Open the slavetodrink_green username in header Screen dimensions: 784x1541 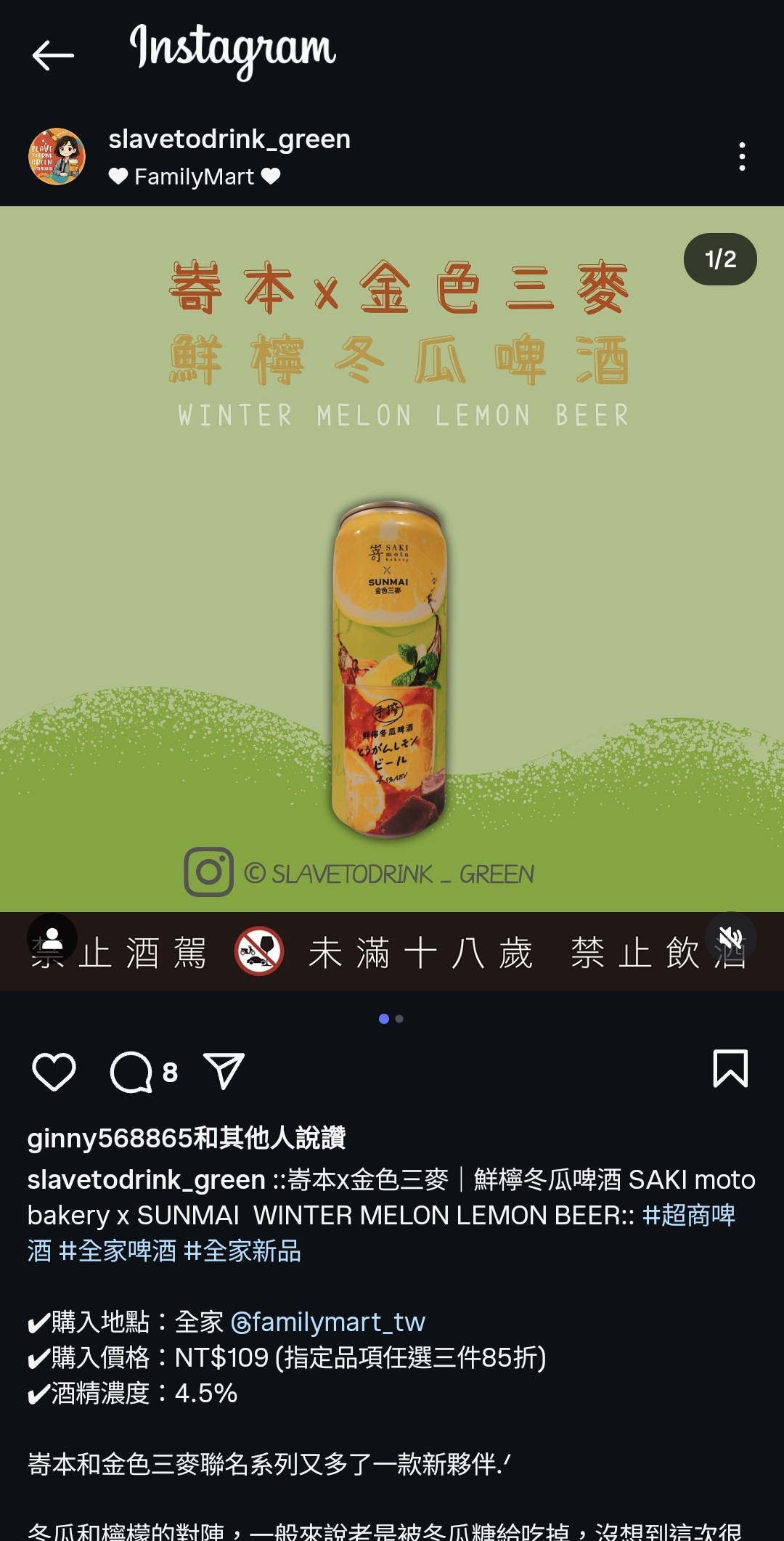pyautogui.click(x=229, y=139)
